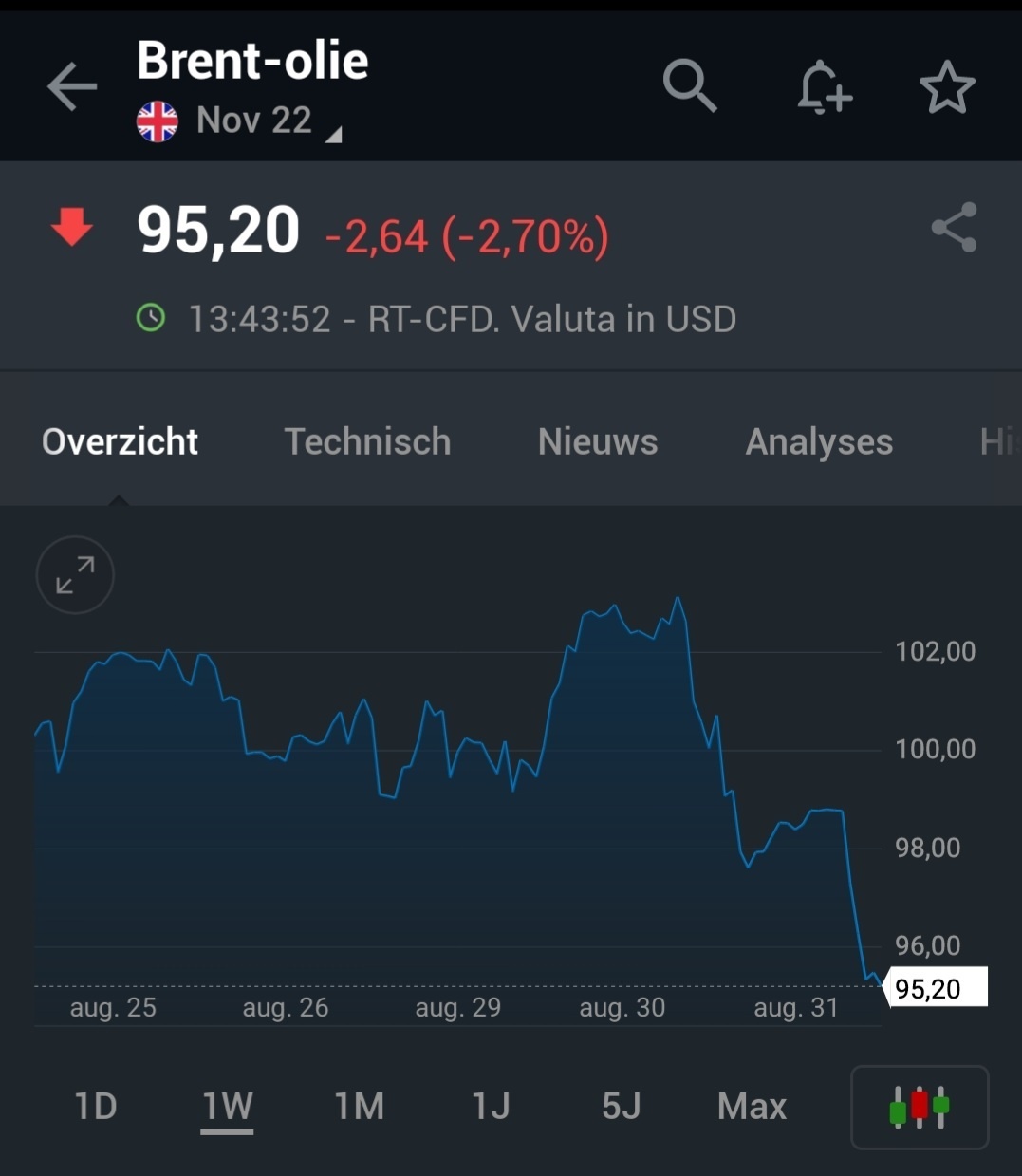Add Brent-olie to favorites with the star
Viewport: 1022px width, 1176px height.
click(946, 85)
